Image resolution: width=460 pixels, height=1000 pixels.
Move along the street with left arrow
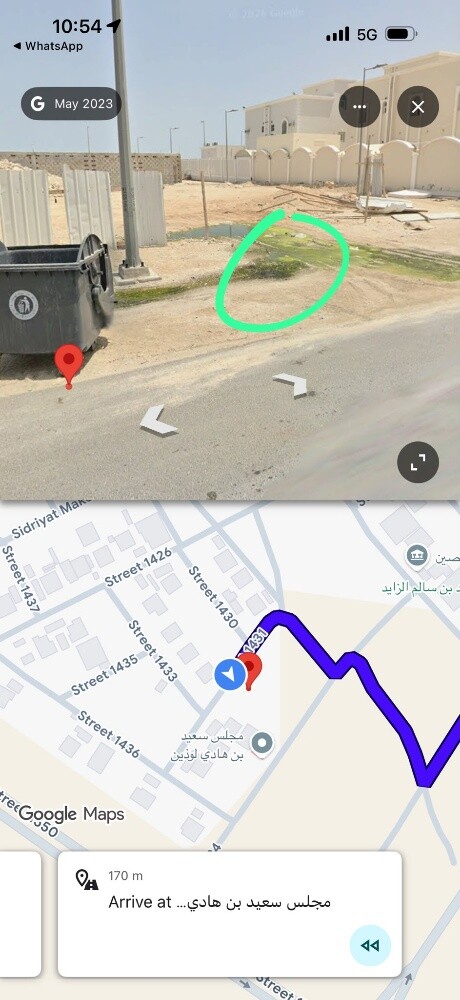pos(158,421)
